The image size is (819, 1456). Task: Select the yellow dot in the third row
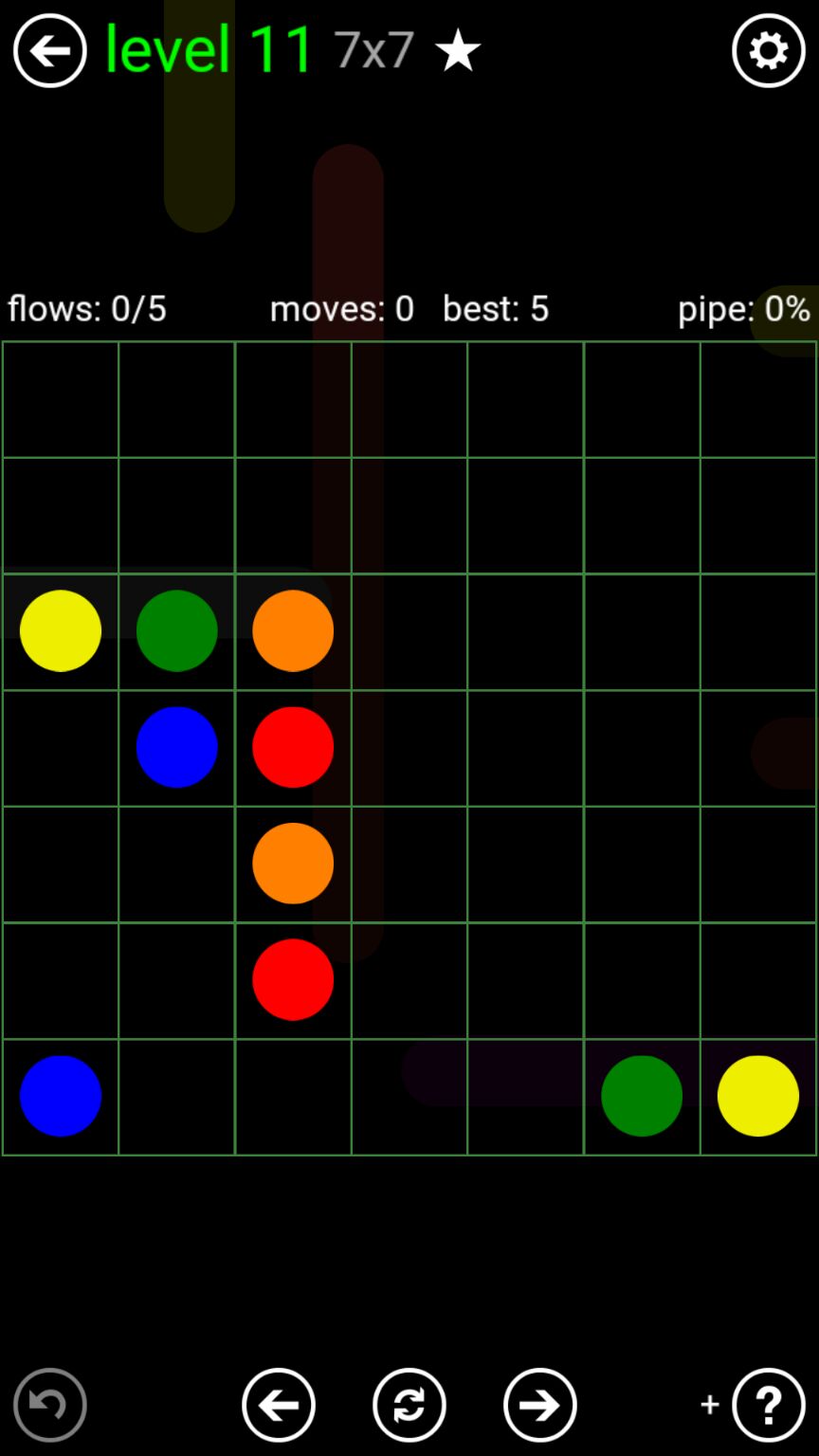60,630
